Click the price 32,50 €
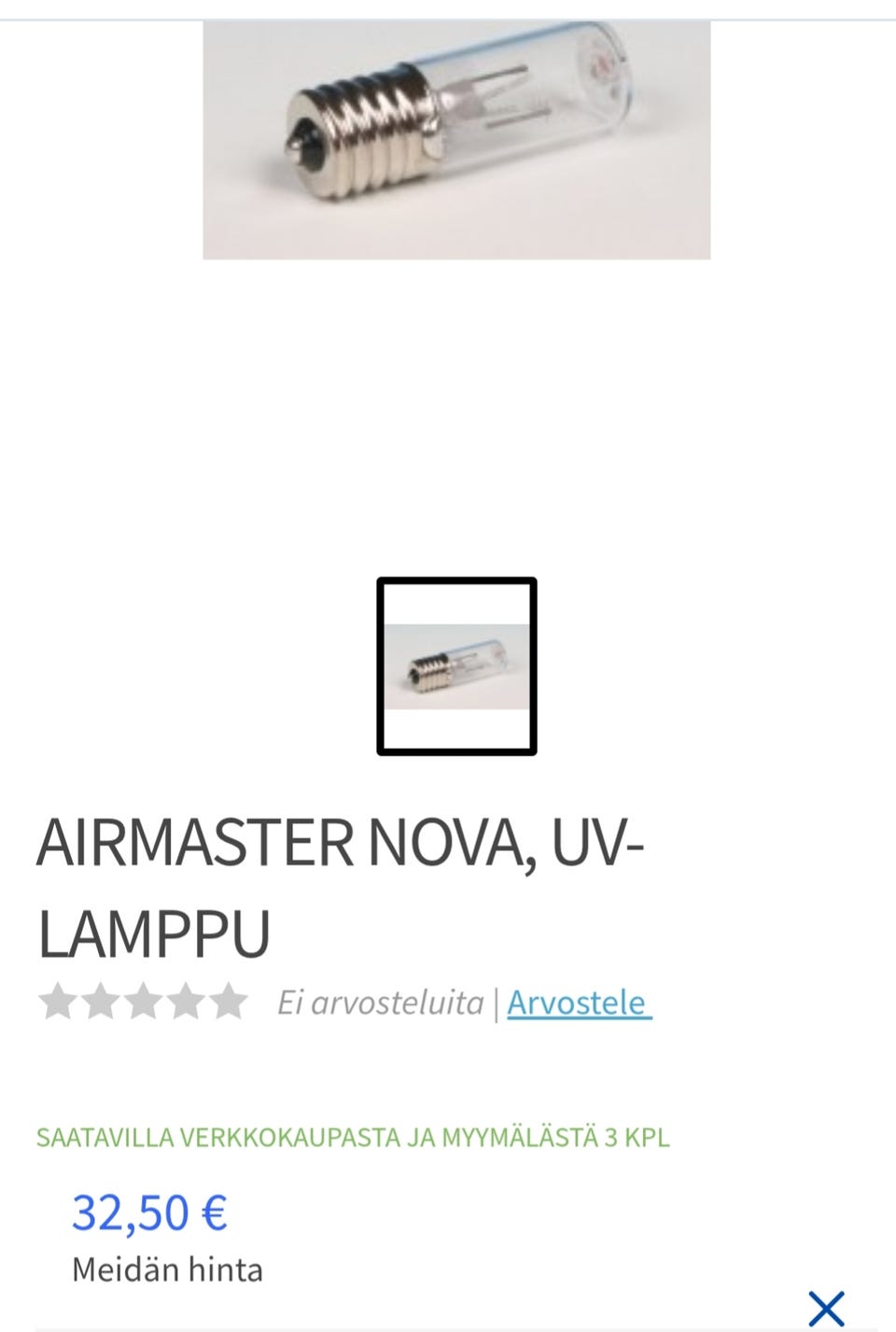The image size is (896, 1332). click(x=150, y=1213)
